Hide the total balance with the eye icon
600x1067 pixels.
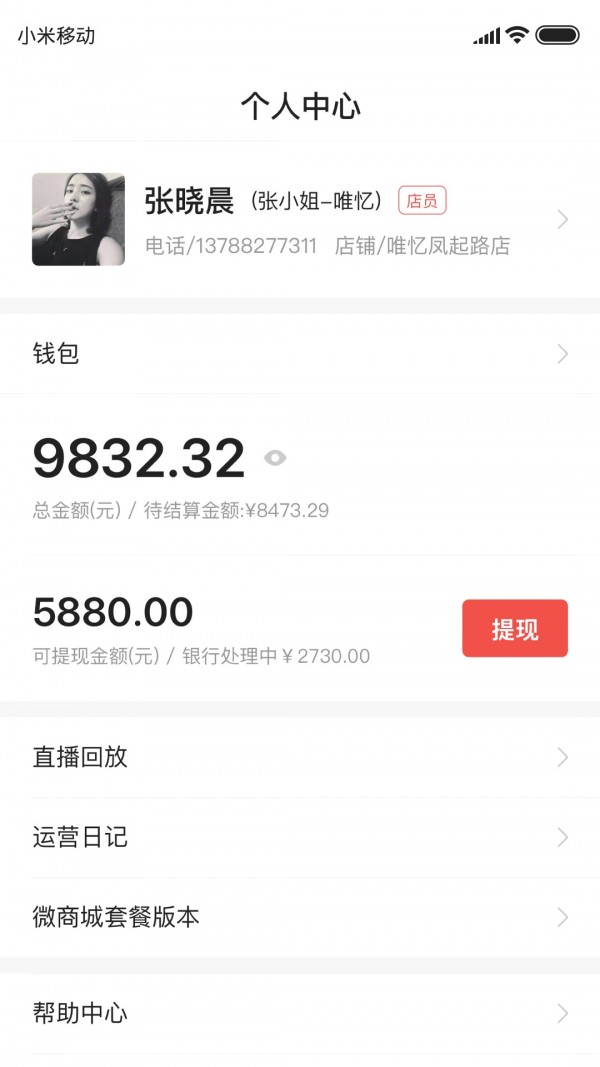pos(275,458)
